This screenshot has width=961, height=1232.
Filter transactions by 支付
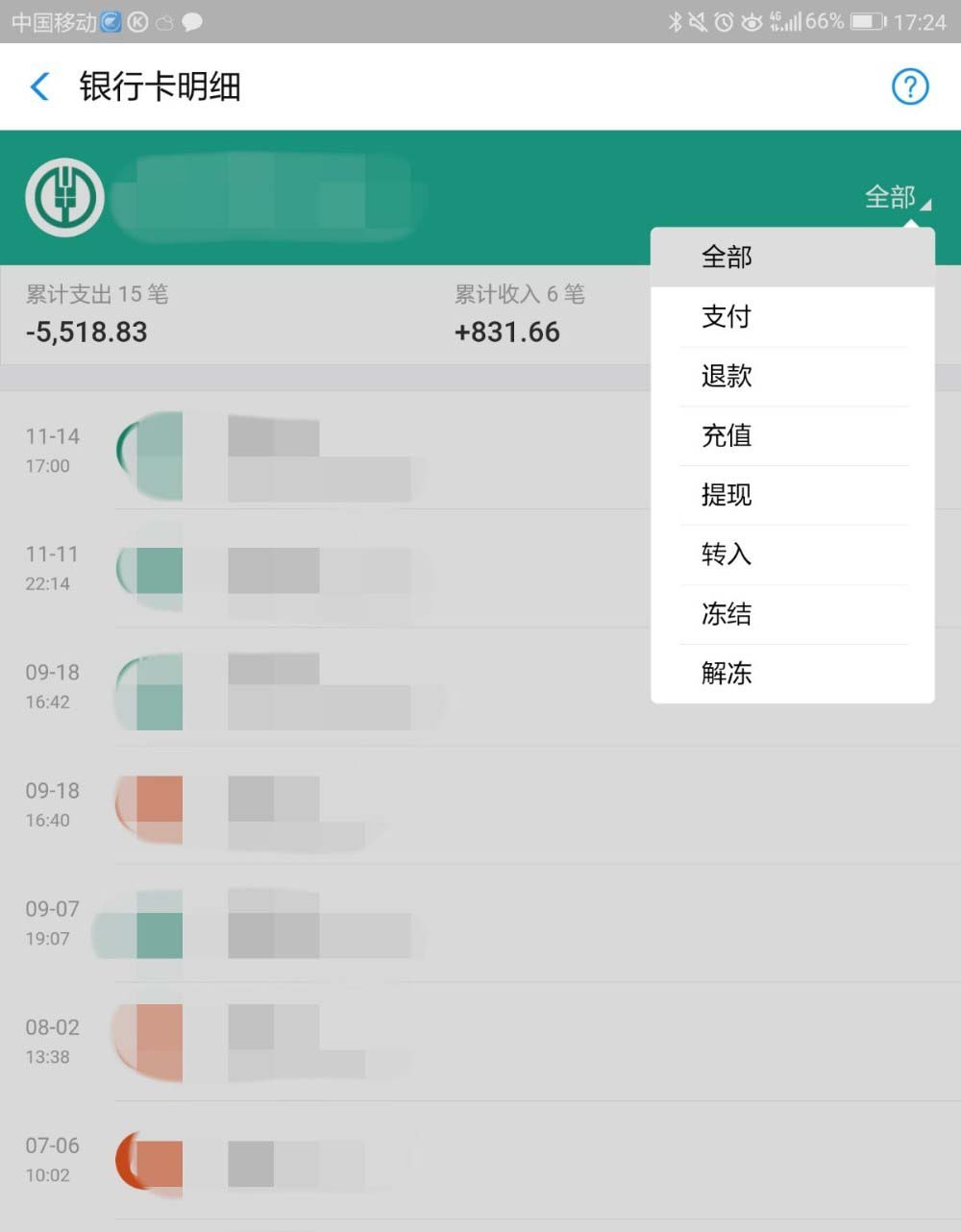click(x=727, y=317)
